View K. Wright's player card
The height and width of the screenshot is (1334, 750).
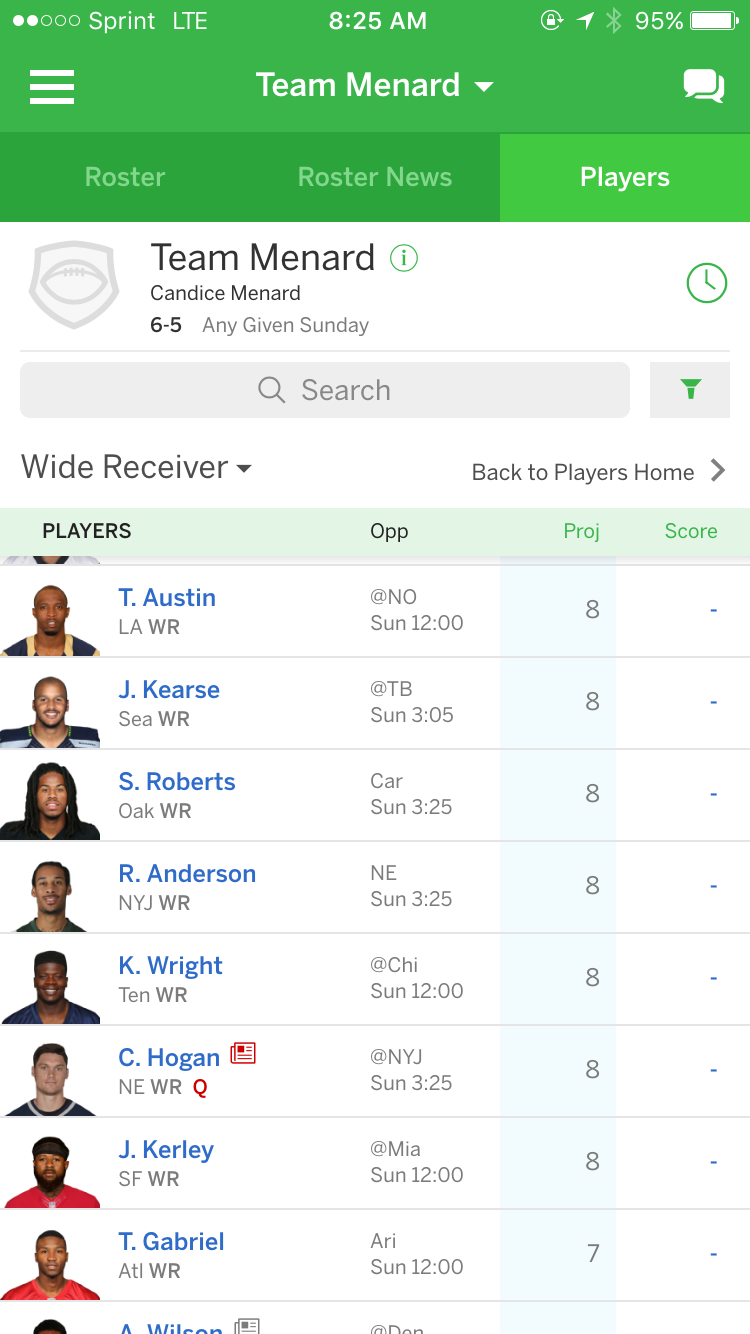coord(170,965)
